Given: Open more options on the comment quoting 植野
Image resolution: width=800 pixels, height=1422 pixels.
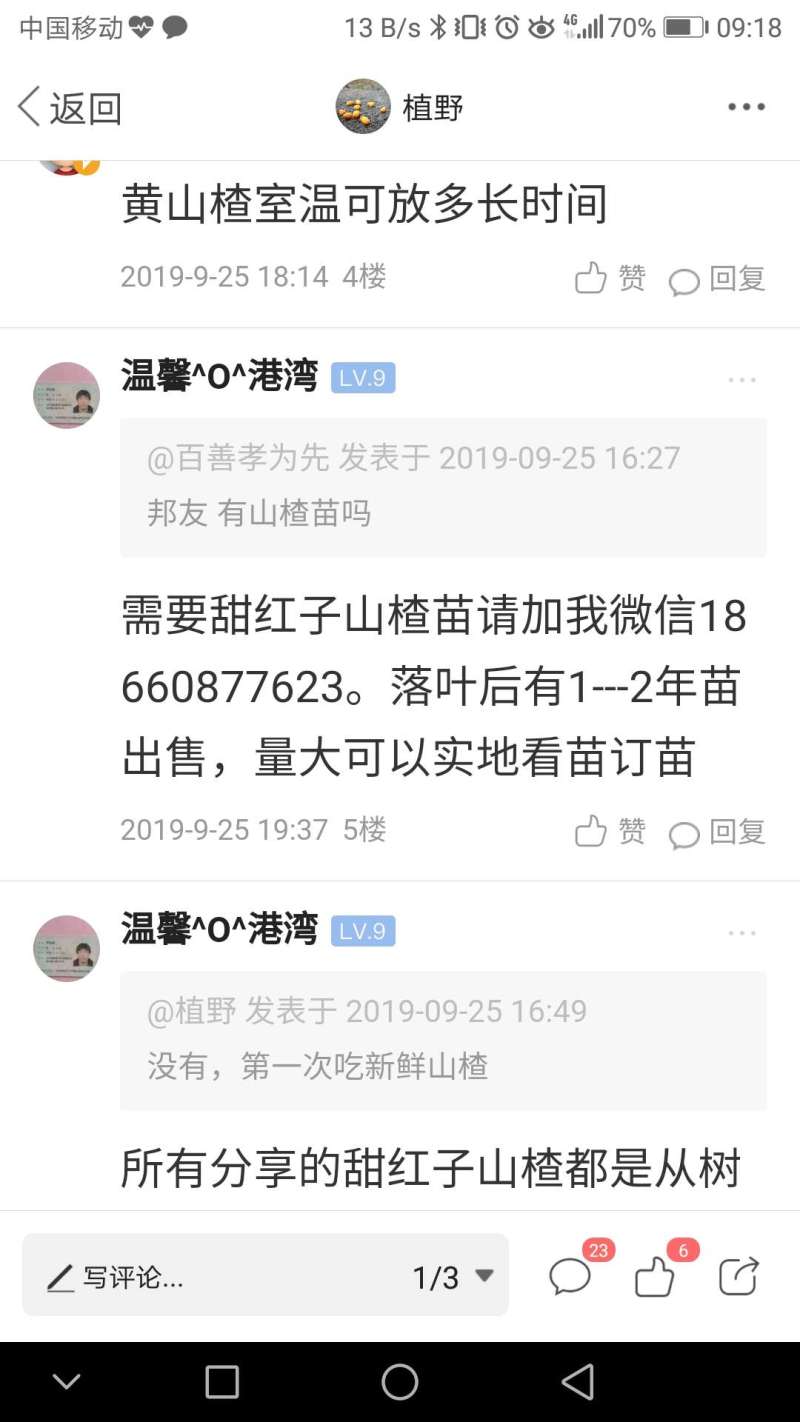Looking at the screenshot, I should [x=742, y=933].
